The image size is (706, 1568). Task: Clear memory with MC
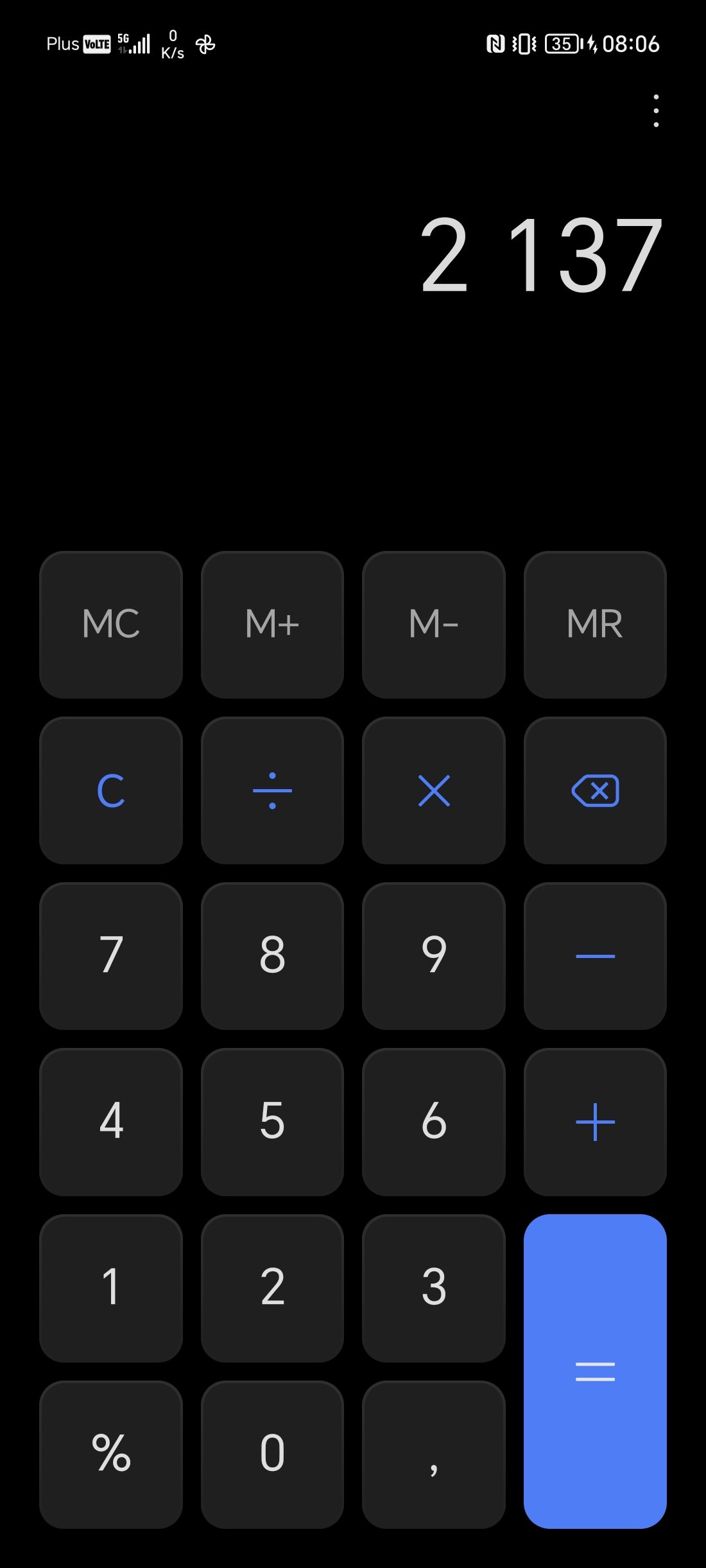[x=111, y=625]
